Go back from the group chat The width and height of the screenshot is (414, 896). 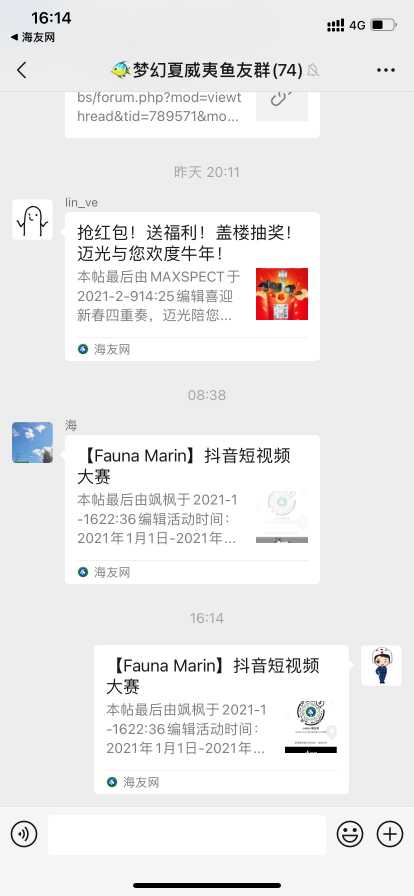coord(22,71)
